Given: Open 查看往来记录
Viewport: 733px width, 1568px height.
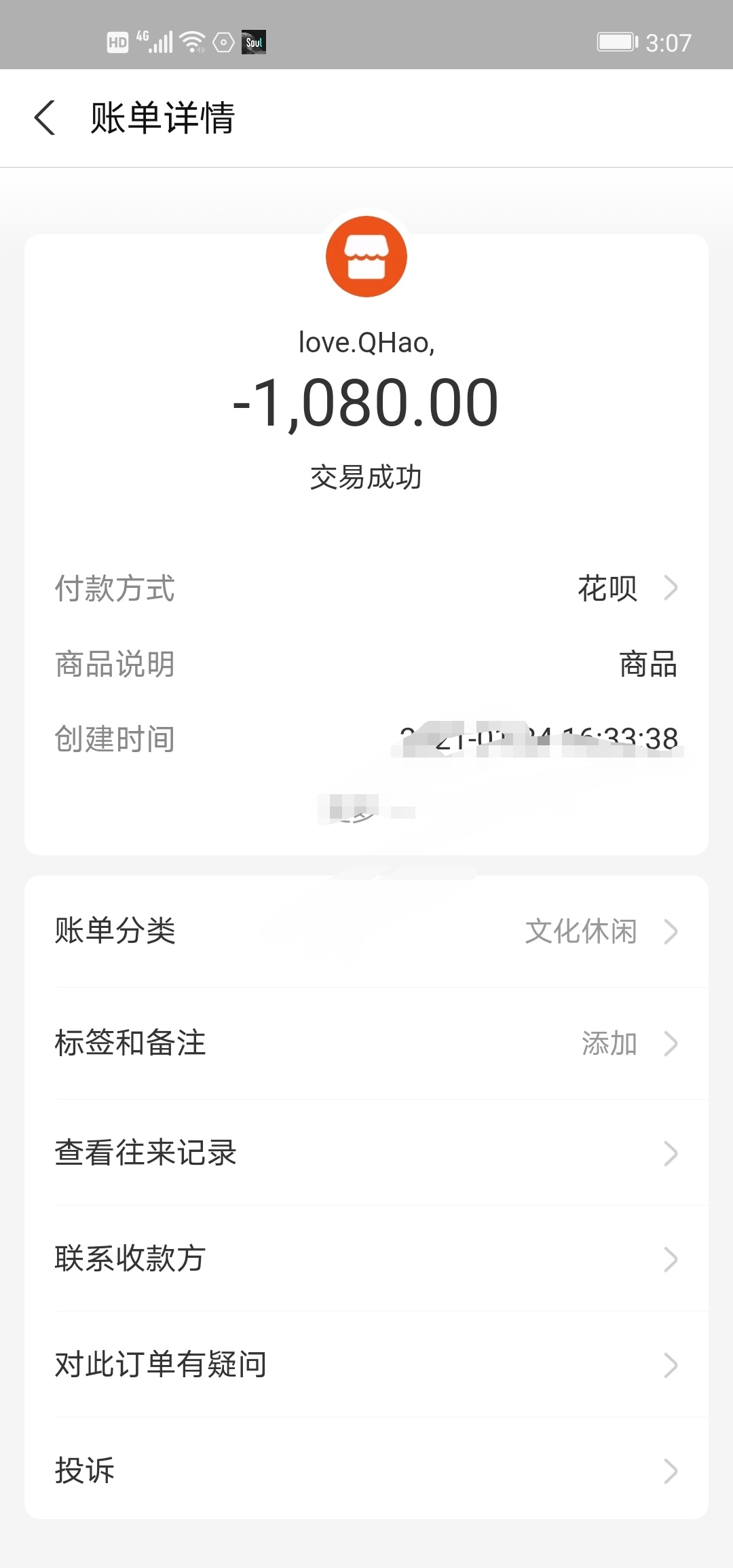Looking at the screenshot, I should 366,1153.
